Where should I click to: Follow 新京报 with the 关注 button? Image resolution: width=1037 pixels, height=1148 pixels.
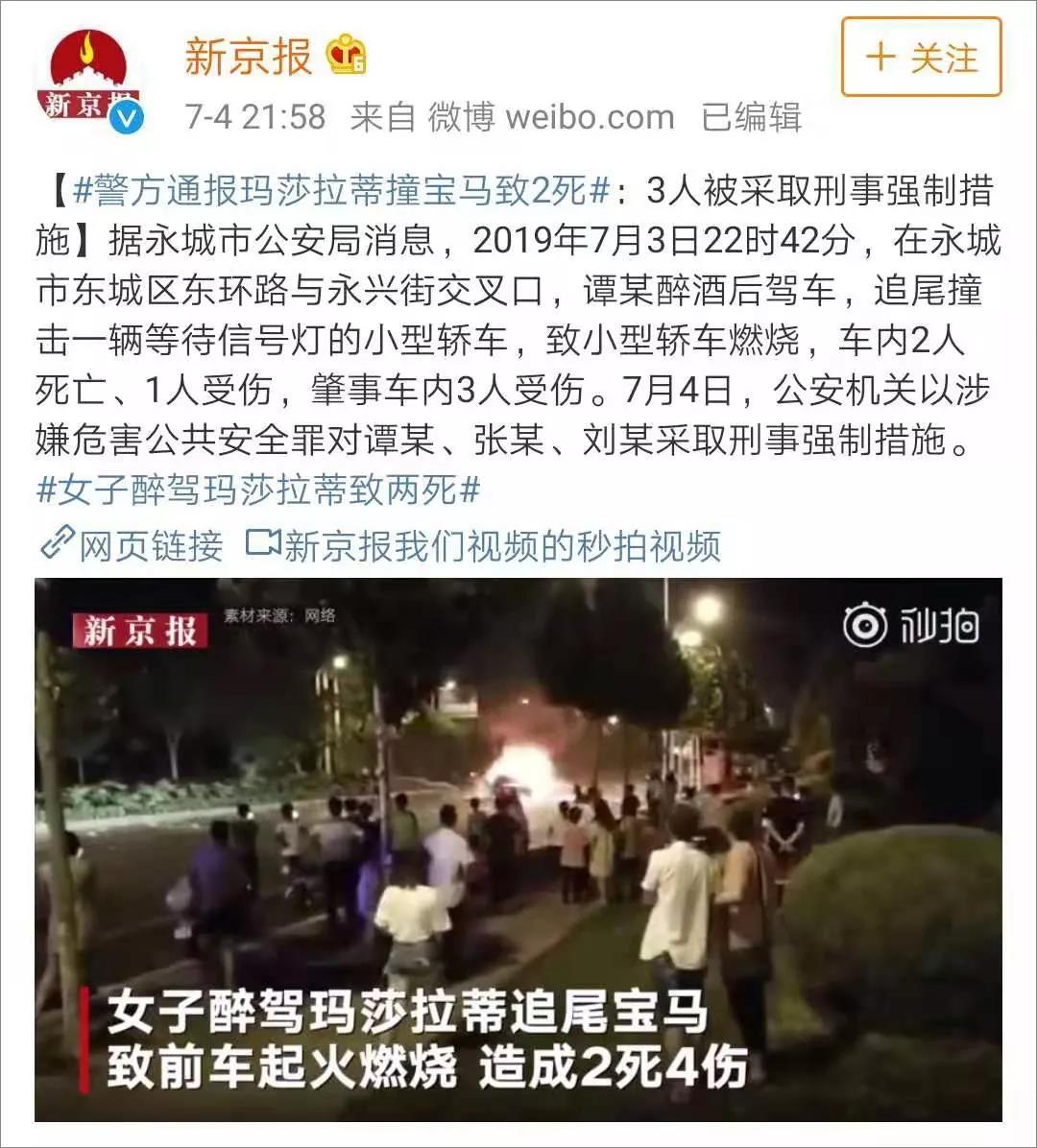click(x=921, y=58)
